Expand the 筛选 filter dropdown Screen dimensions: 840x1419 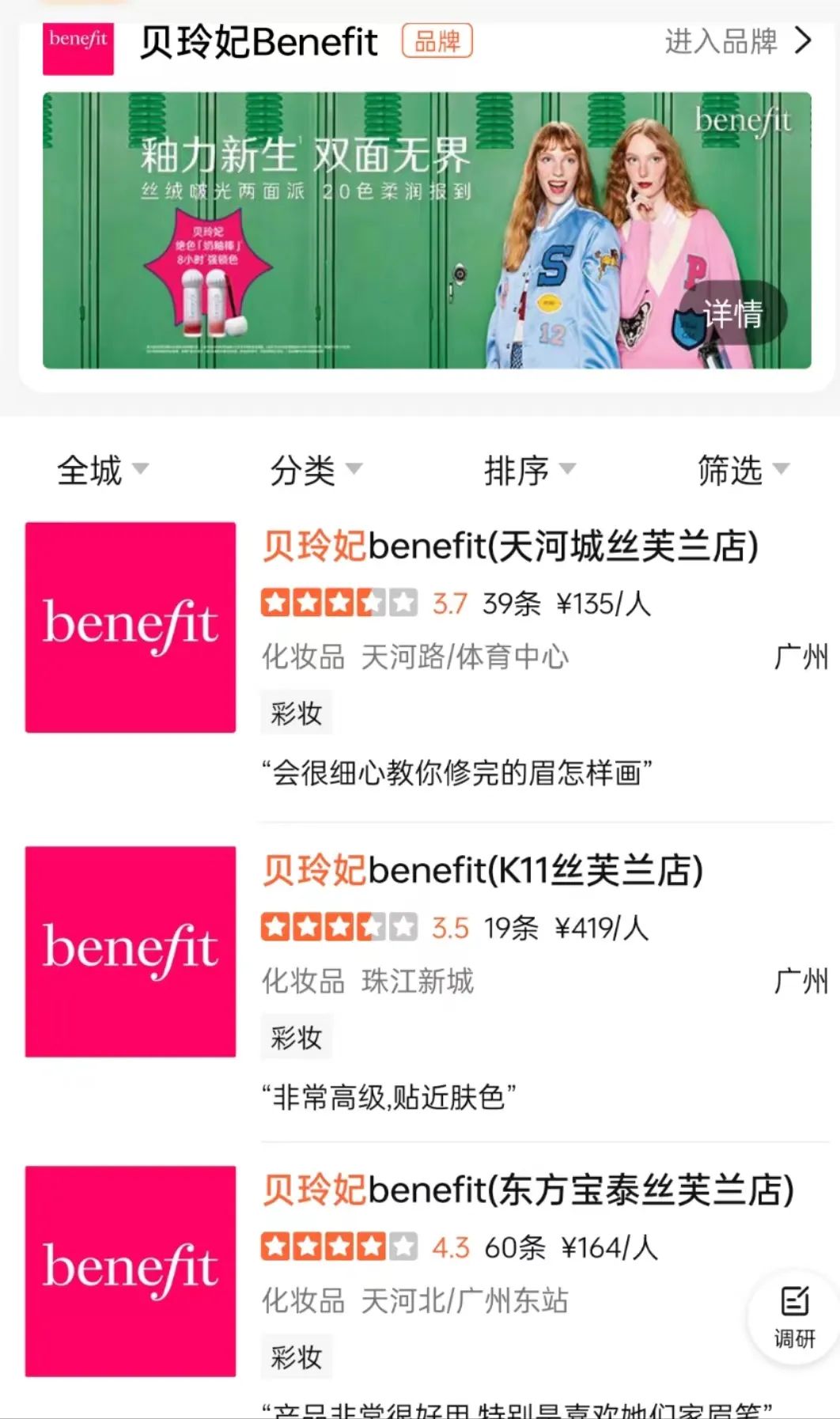(744, 470)
